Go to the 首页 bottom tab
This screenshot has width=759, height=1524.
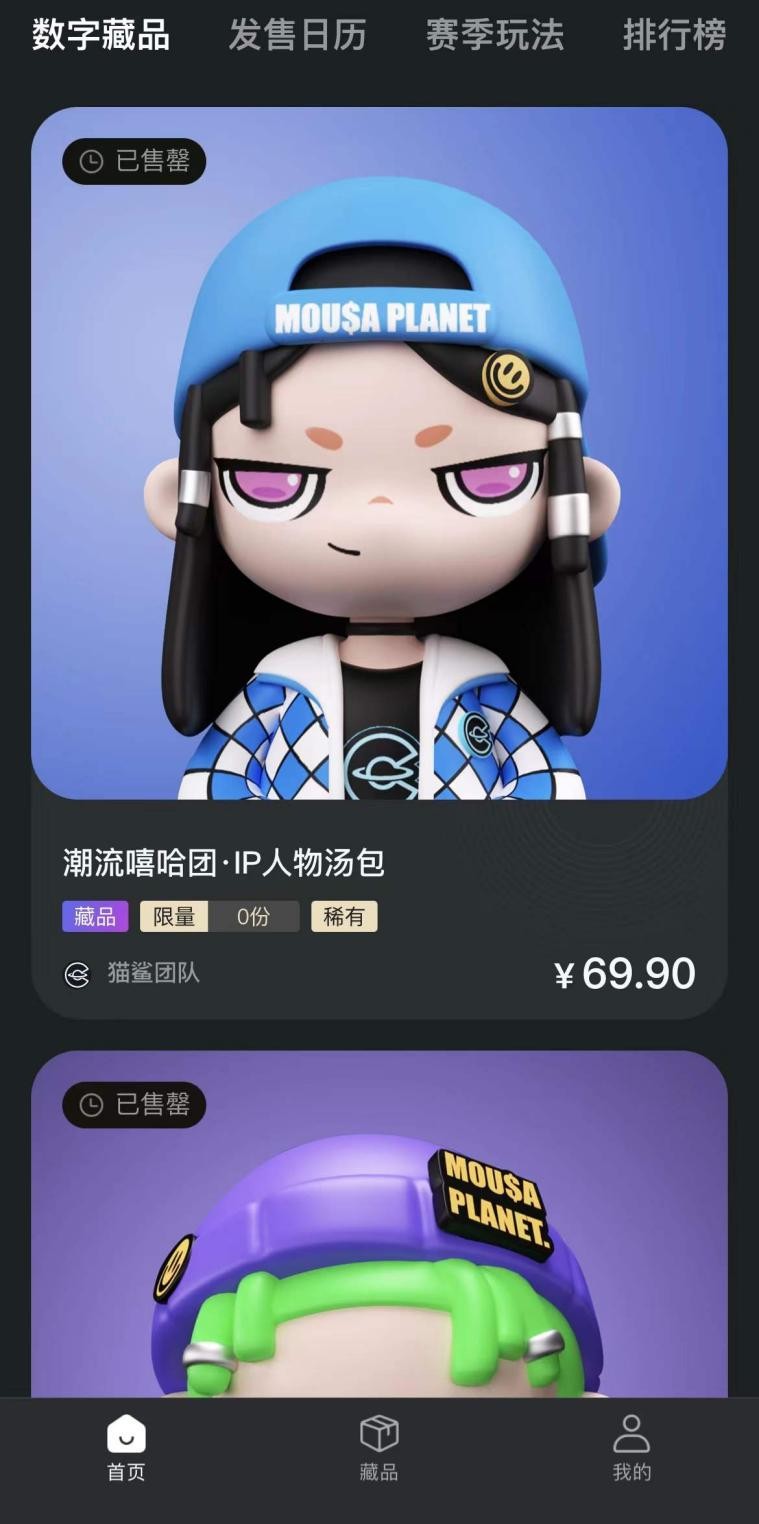coord(126,1448)
